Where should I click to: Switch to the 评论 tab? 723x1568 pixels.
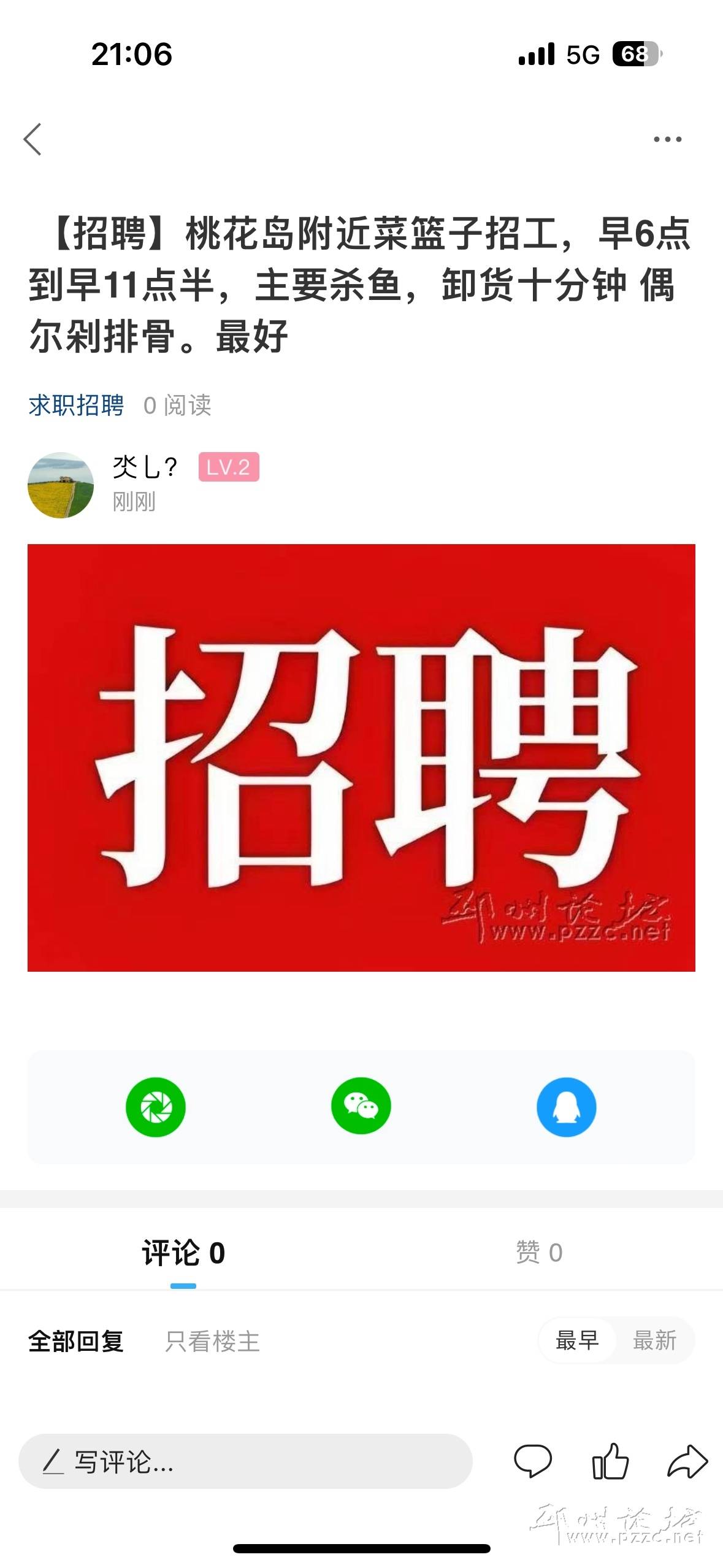183,1253
